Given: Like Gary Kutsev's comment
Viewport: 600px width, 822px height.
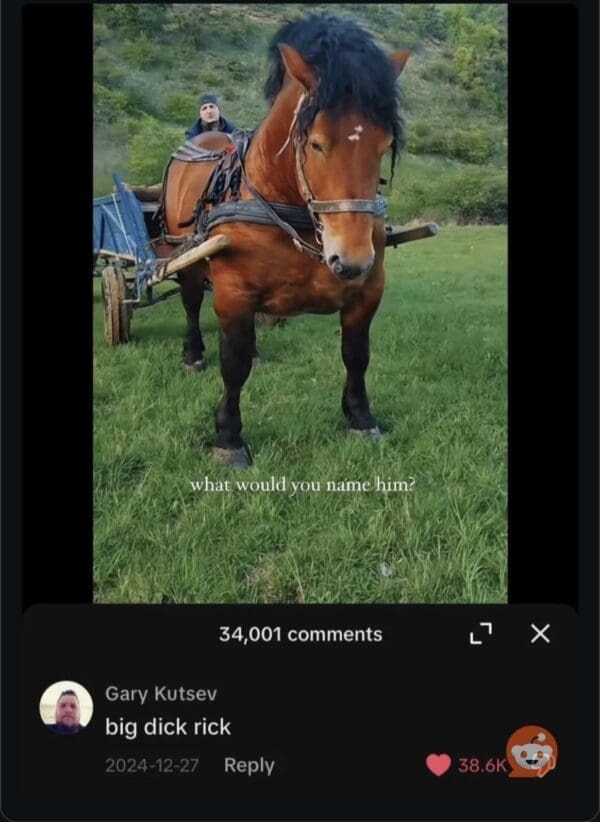Looking at the screenshot, I should (439, 765).
